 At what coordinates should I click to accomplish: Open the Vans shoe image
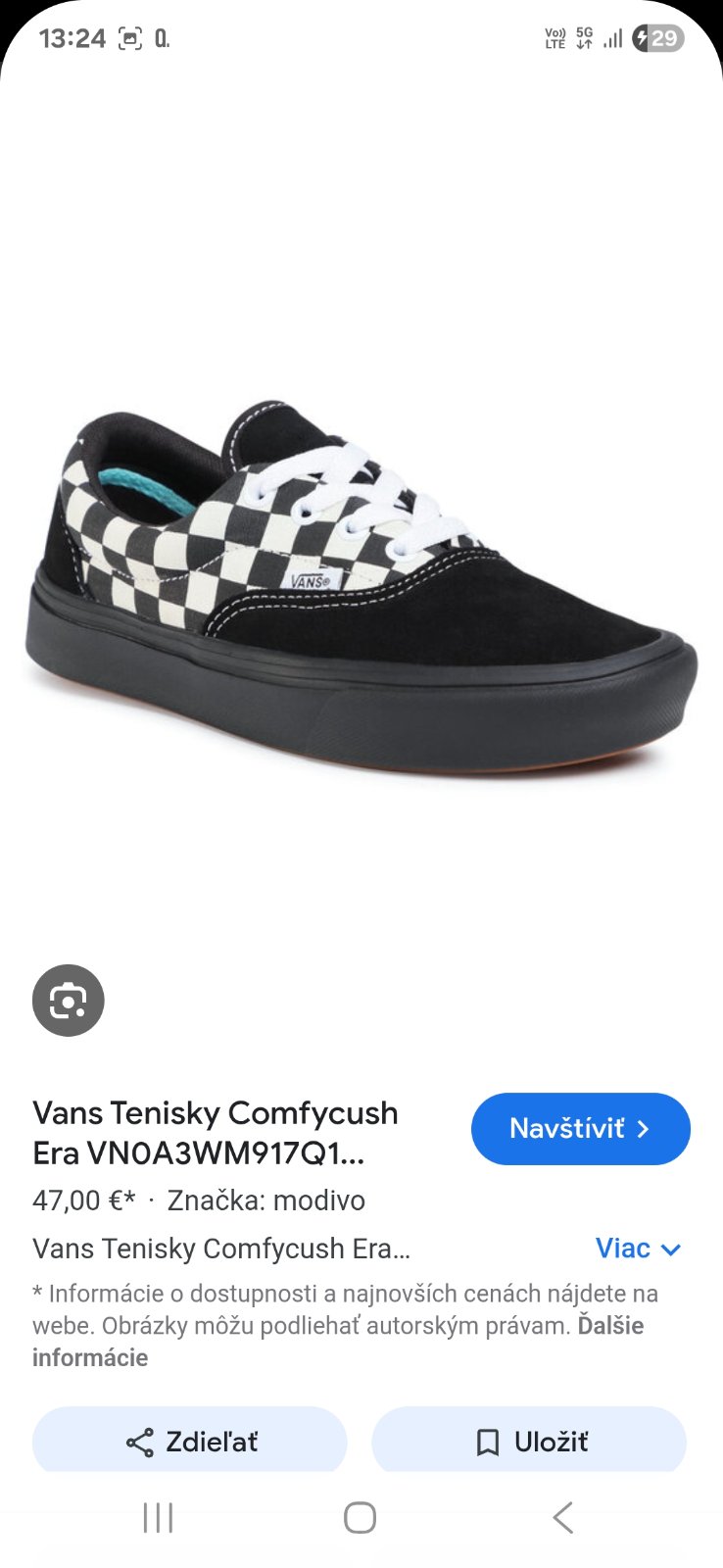coord(361,588)
